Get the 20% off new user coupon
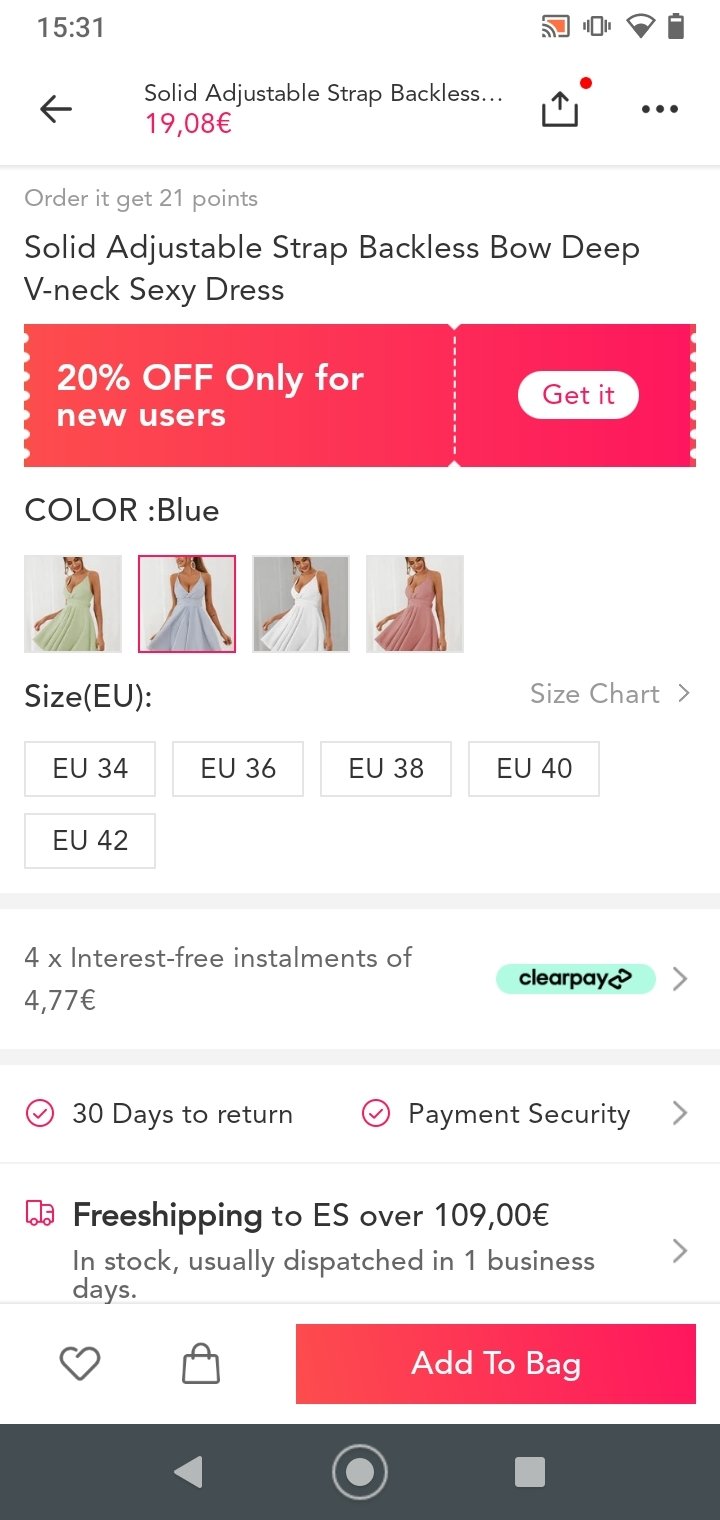 tap(578, 395)
